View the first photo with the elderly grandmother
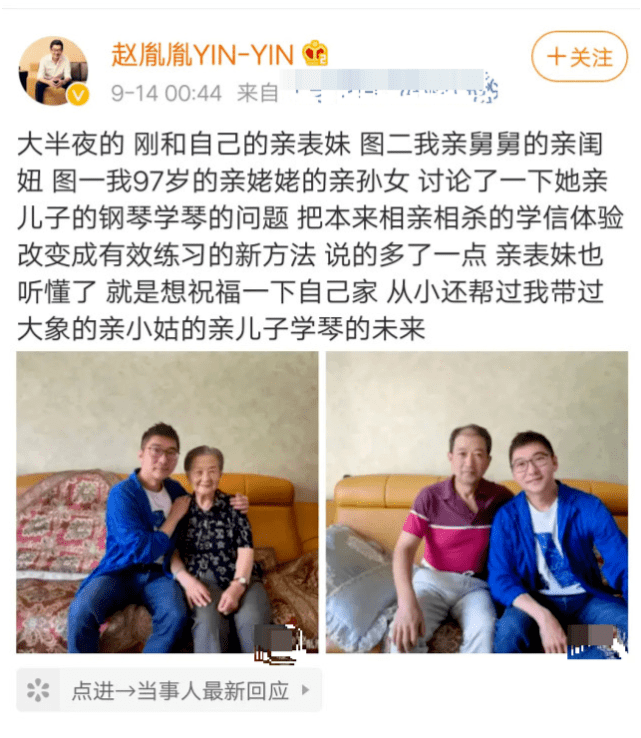 (x=167, y=503)
